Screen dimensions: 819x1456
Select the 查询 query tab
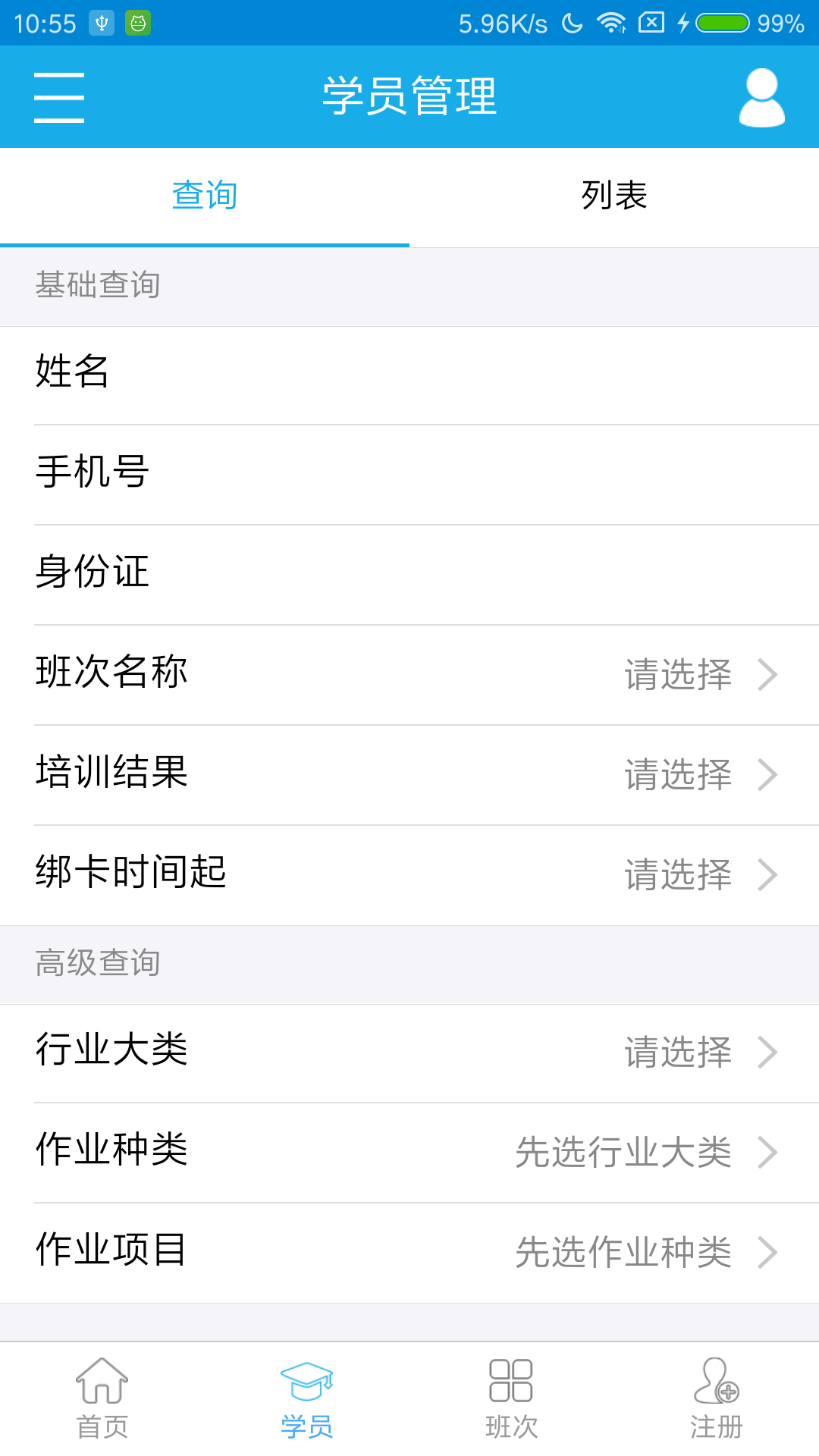point(205,196)
